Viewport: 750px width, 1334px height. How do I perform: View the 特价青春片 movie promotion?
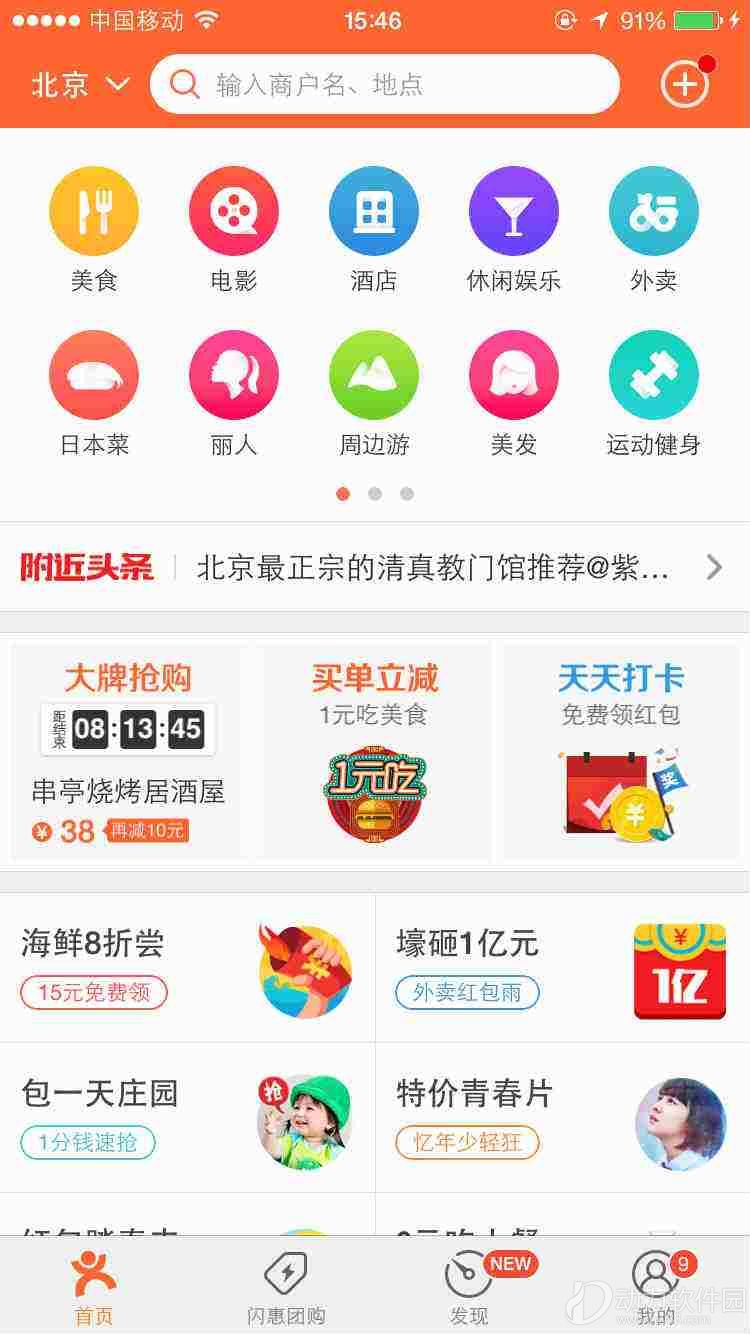[562, 1118]
